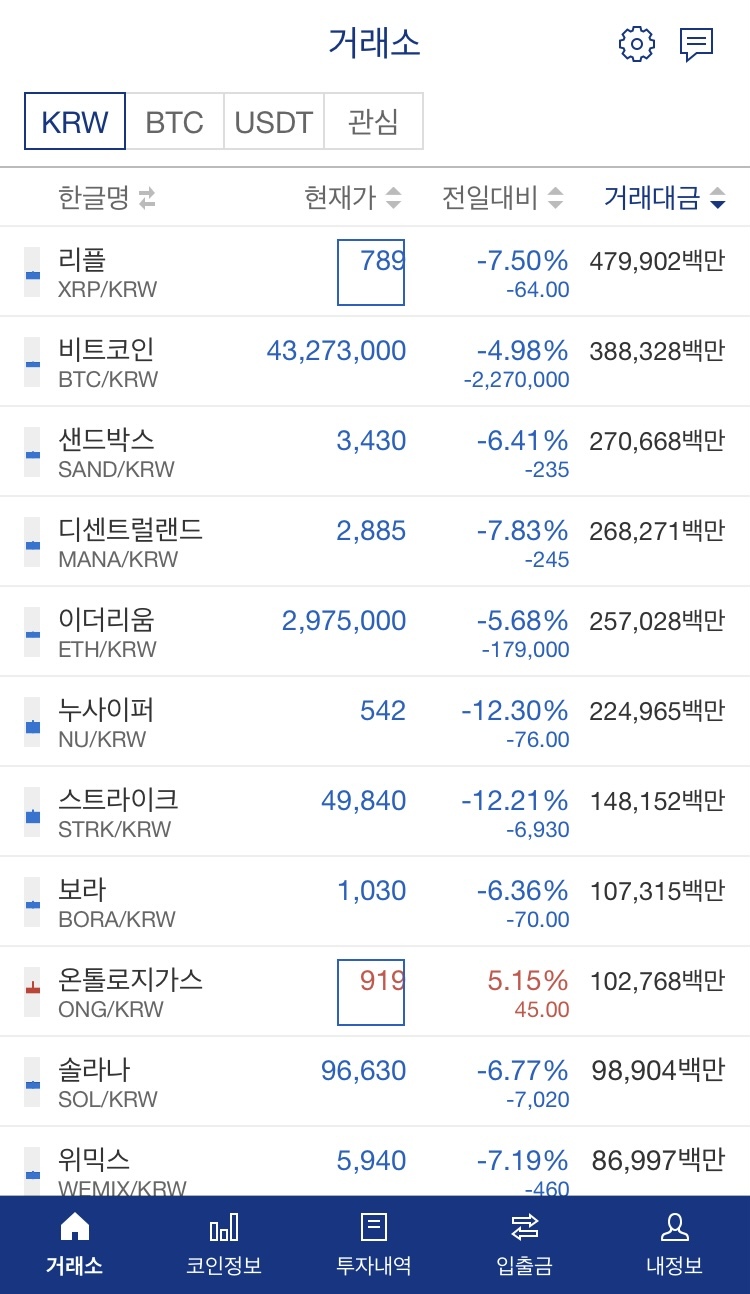Image resolution: width=750 pixels, height=1294 pixels.
Task: Switch to the USDT market tab
Action: [273, 122]
